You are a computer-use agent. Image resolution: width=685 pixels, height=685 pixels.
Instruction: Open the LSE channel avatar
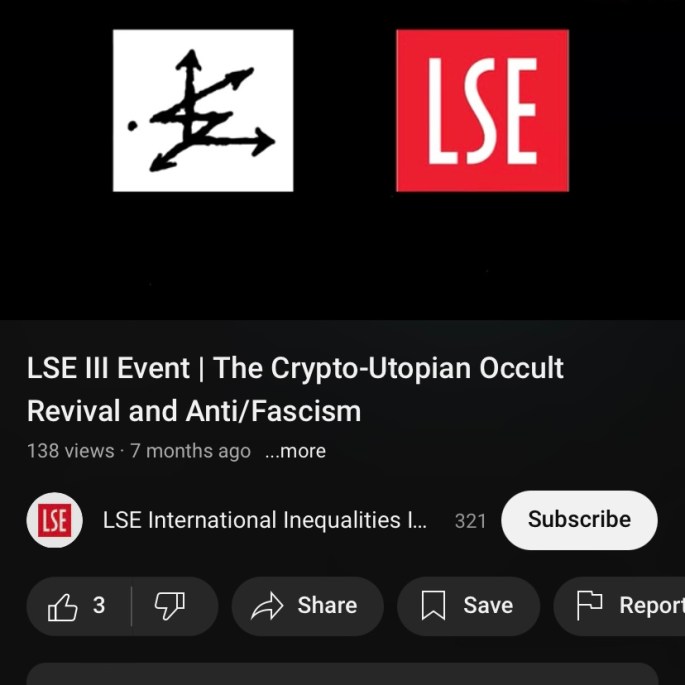[x=54, y=520]
